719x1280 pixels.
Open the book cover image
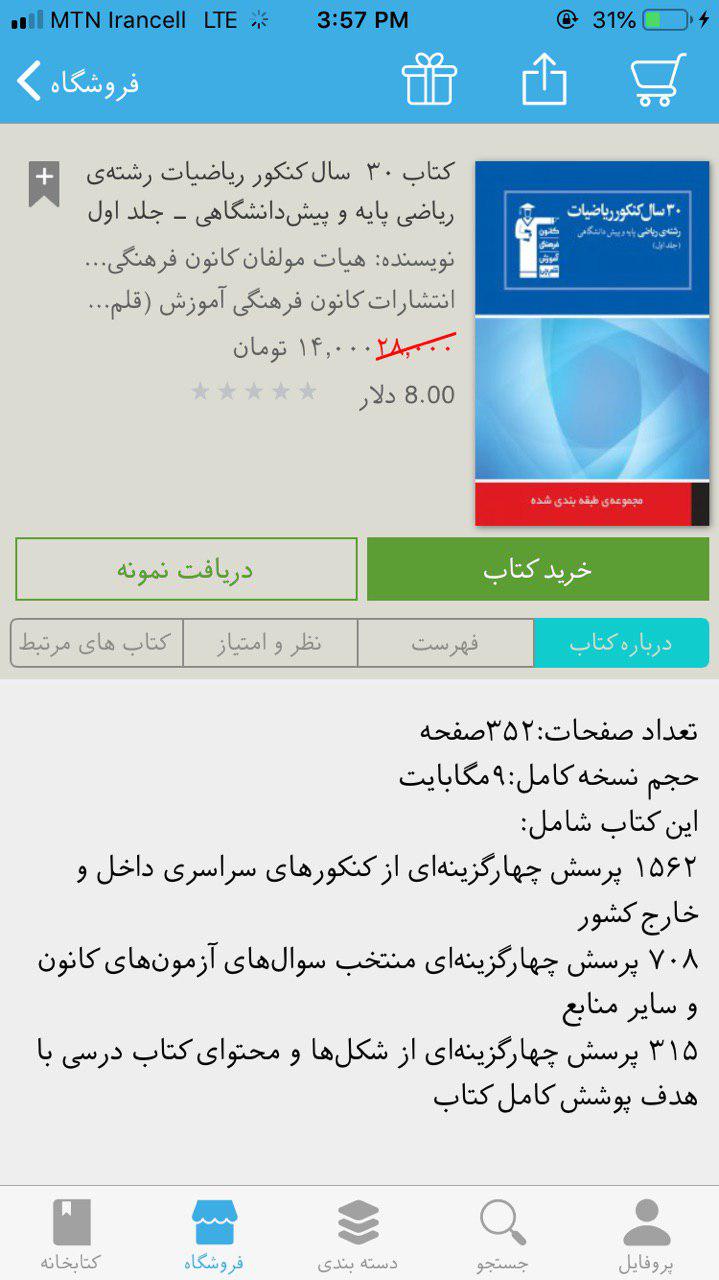coord(591,343)
